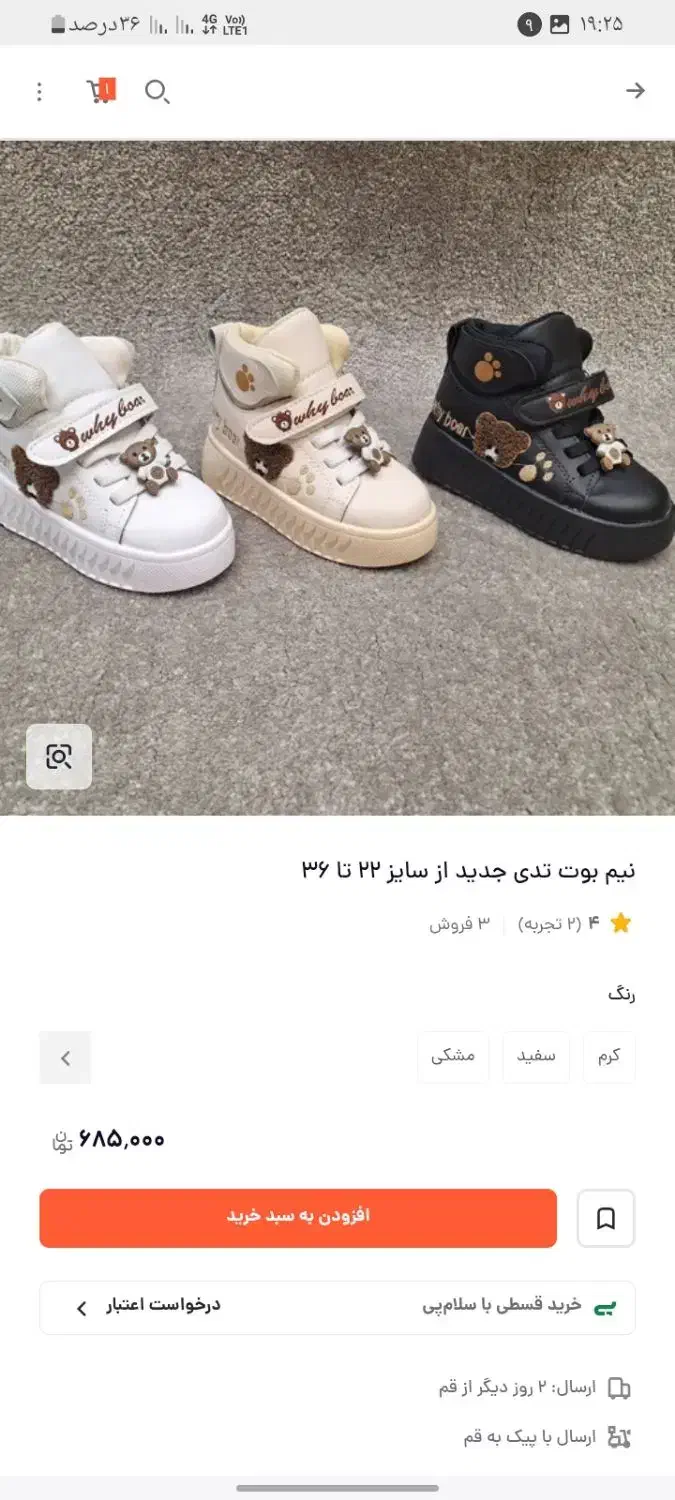The width and height of the screenshot is (675, 1500).
Task: Open the shopping cart
Action: tap(100, 92)
